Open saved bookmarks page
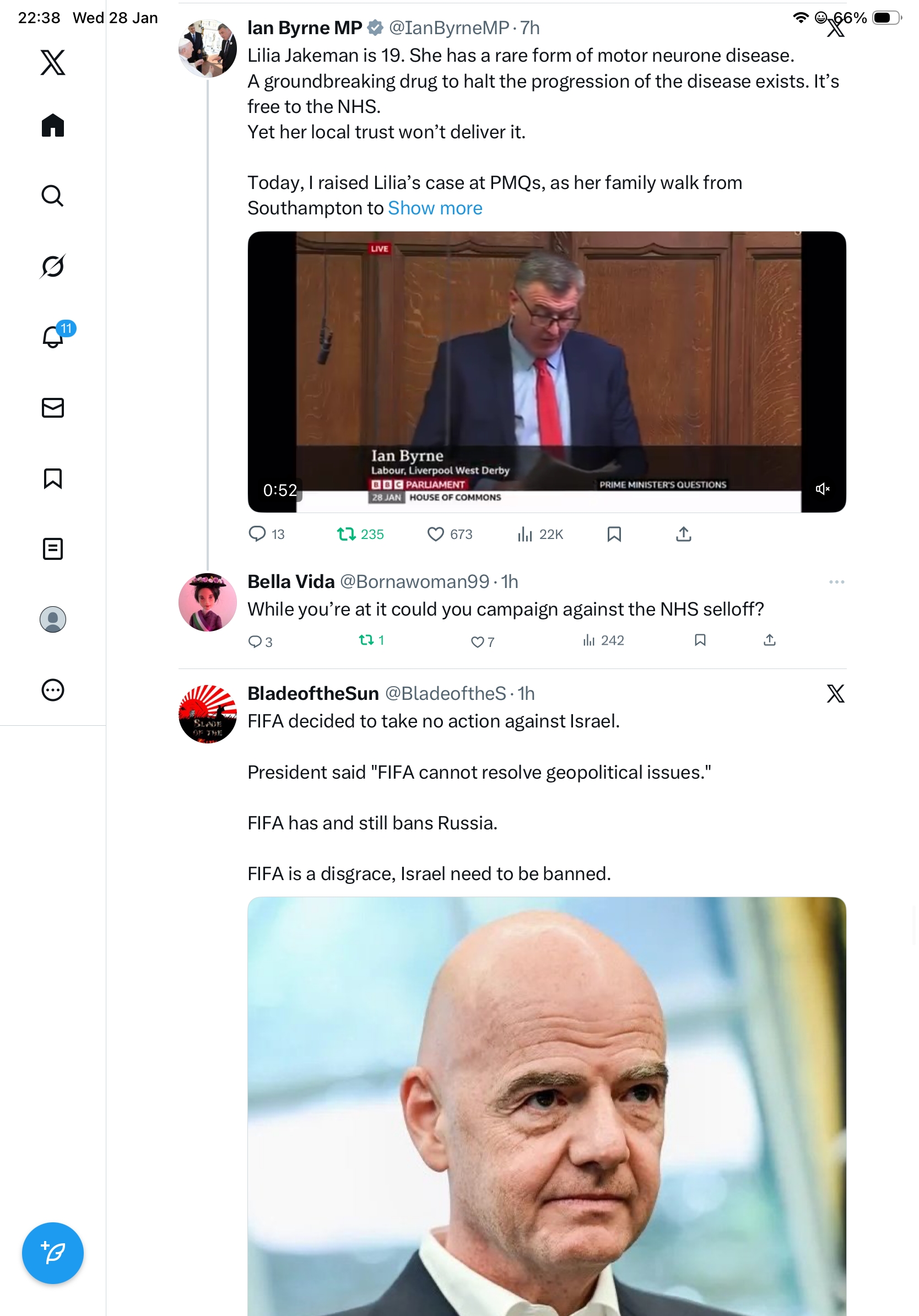919x1316 pixels. [53, 478]
